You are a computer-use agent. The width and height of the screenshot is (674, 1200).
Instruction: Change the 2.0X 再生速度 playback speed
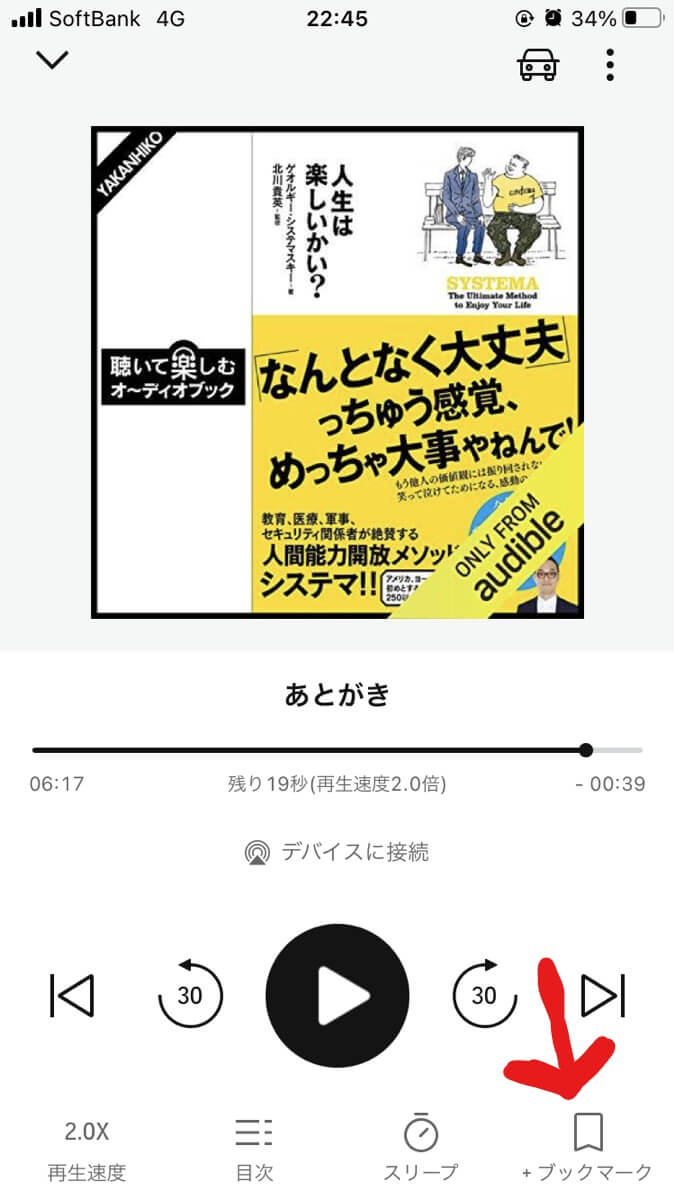click(x=87, y=1150)
